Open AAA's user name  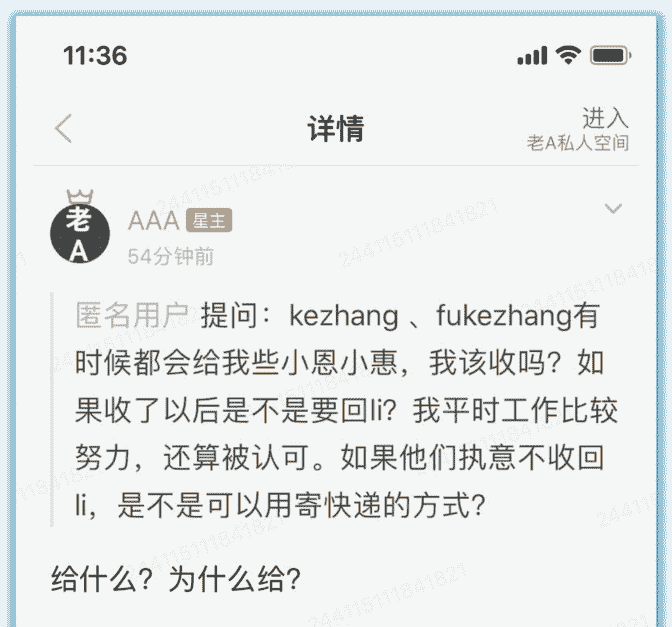153,221
